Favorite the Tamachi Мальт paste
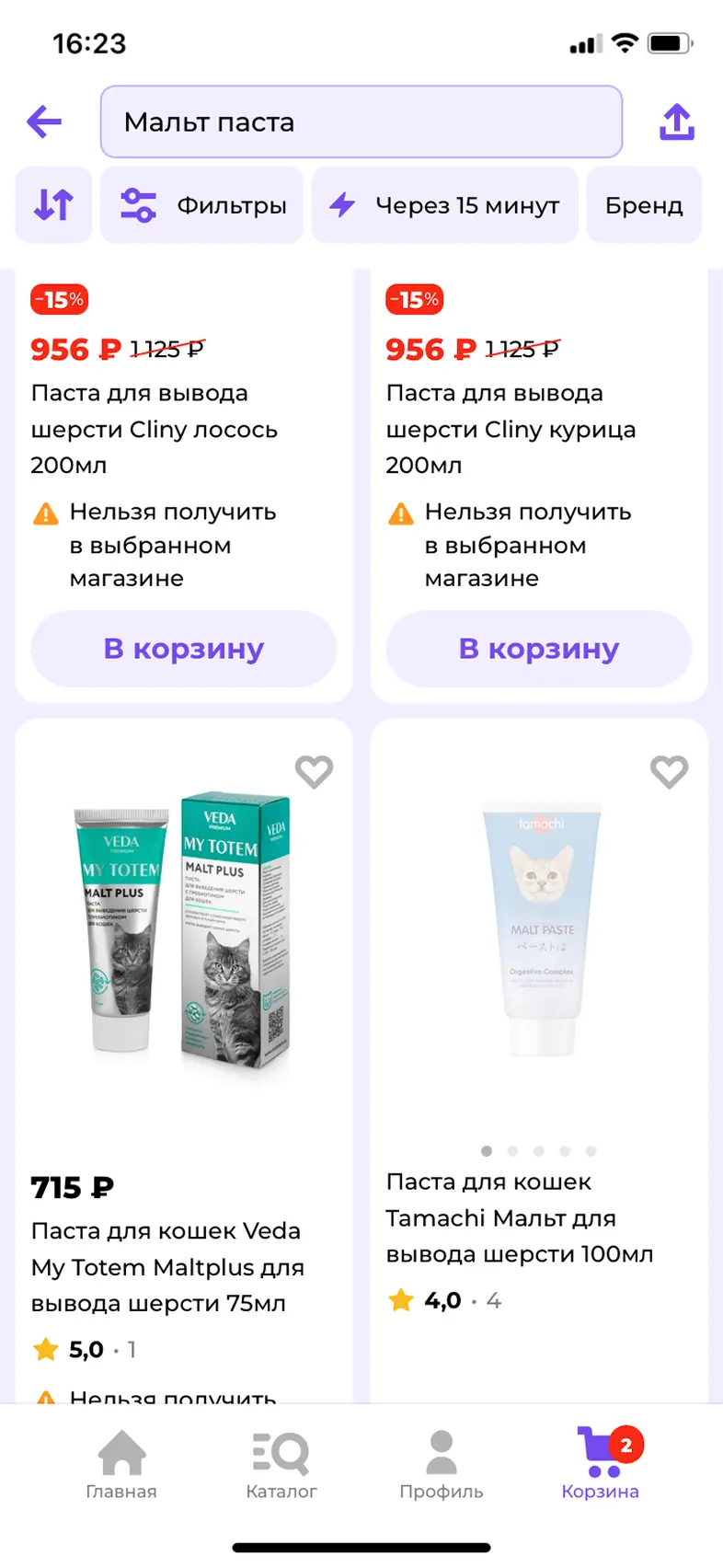 click(669, 771)
